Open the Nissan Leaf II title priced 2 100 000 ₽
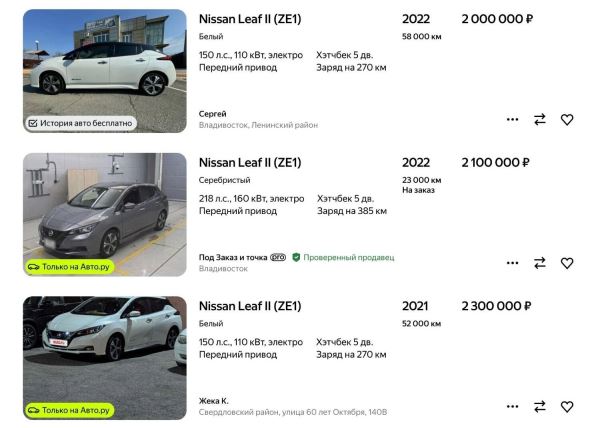The width and height of the screenshot is (600, 428). (249, 162)
